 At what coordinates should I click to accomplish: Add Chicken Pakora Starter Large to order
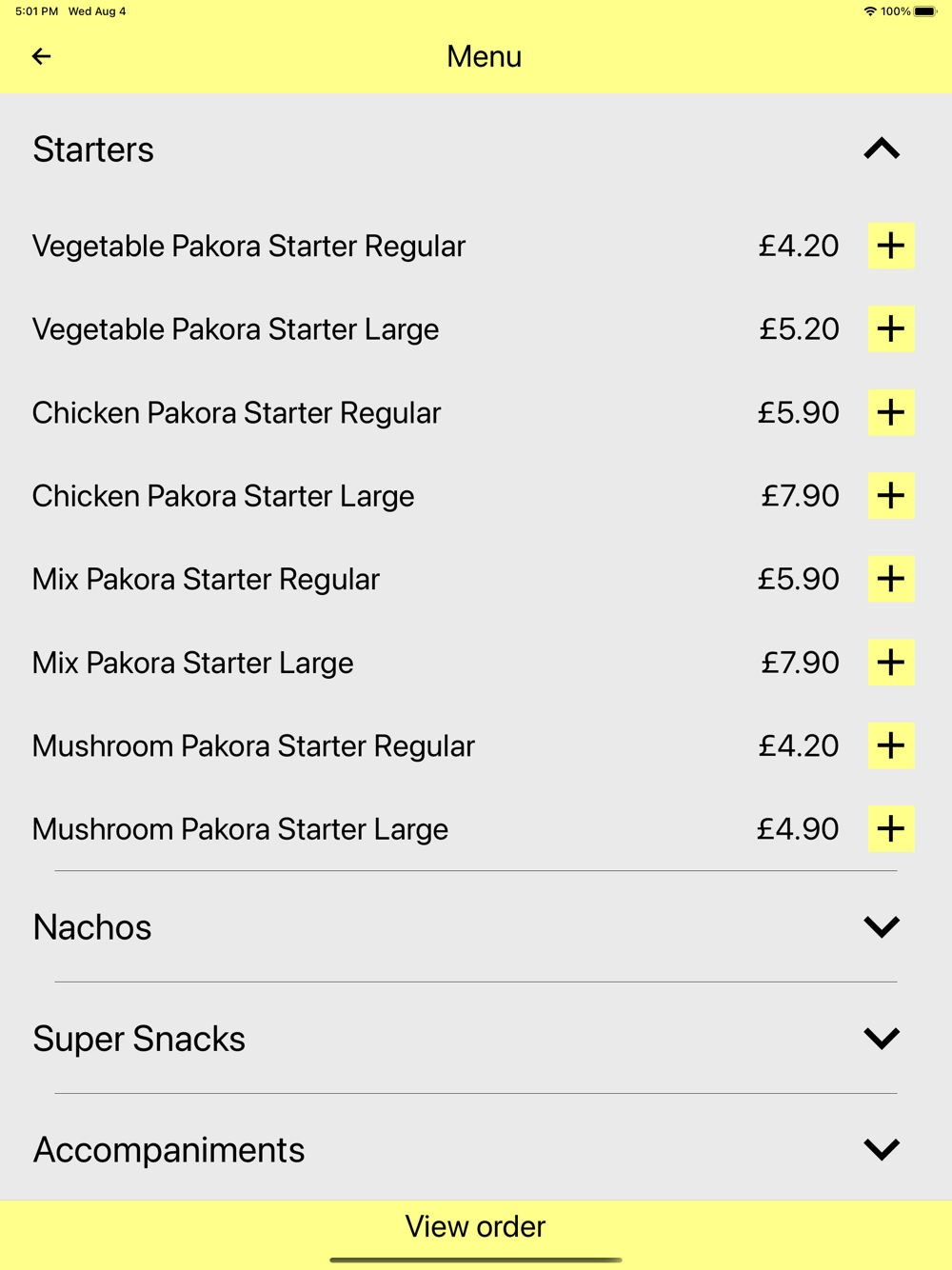[x=891, y=496]
